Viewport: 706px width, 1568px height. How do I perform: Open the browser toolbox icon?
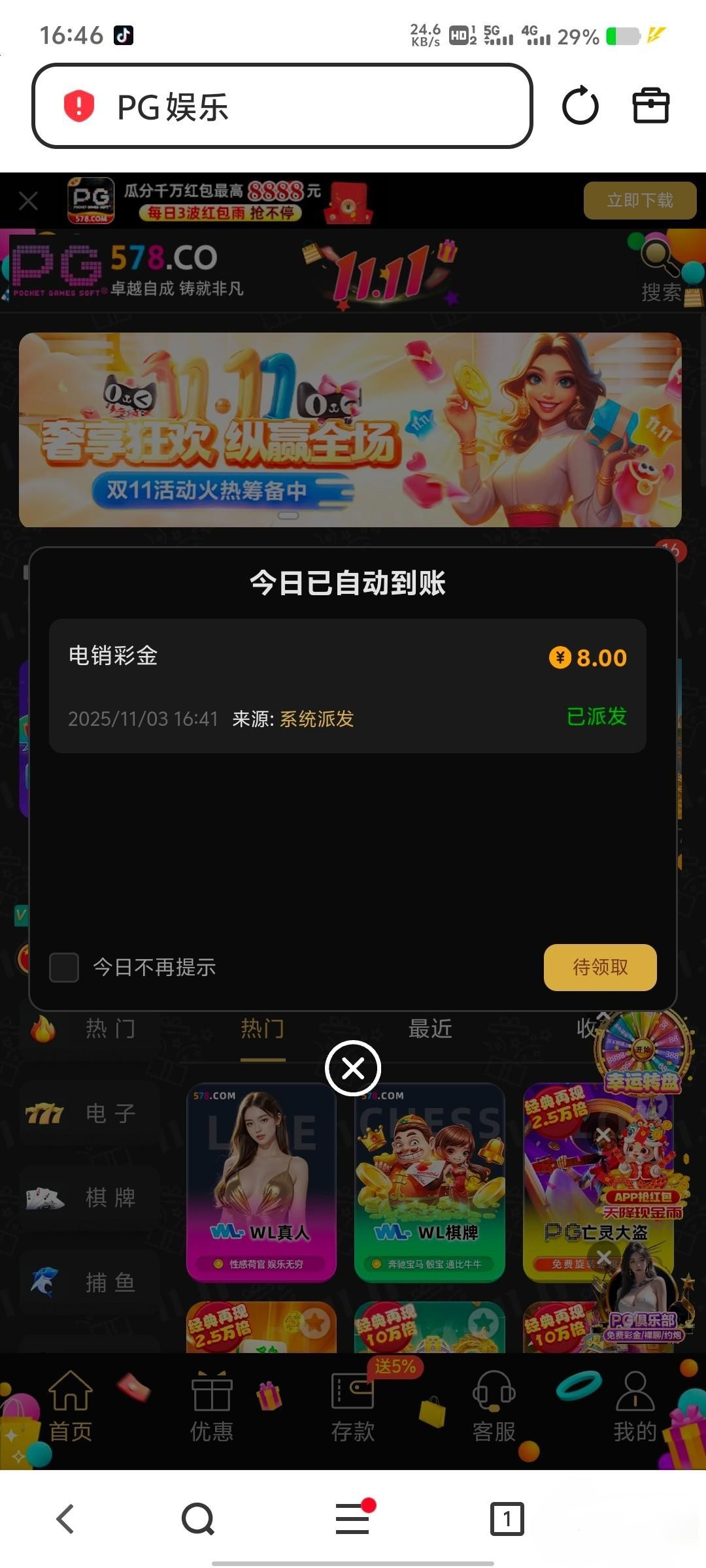651,106
